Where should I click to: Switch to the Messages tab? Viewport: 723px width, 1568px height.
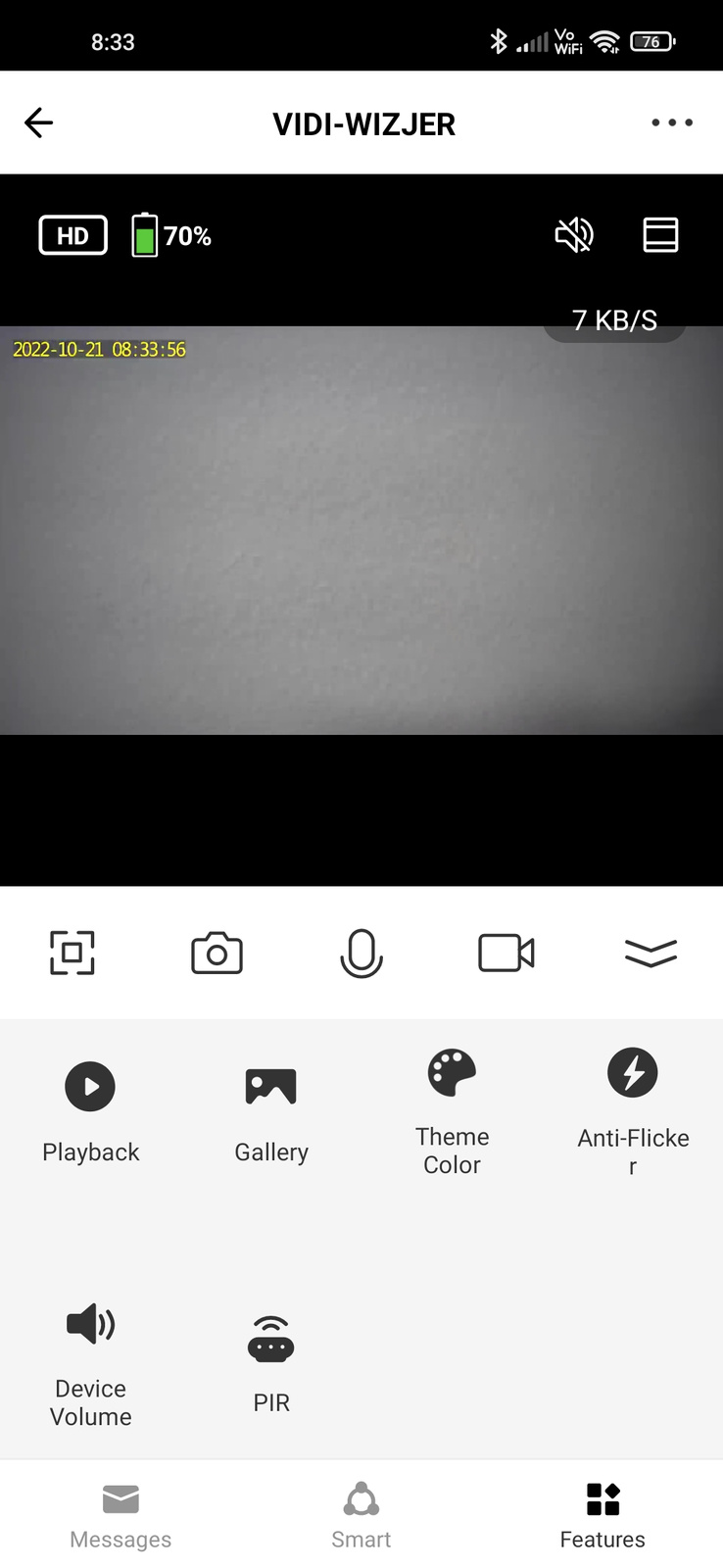pyautogui.click(x=120, y=1515)
